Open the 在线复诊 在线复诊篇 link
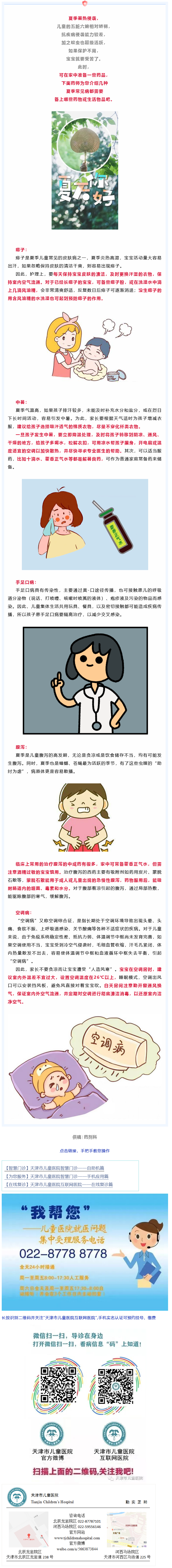This screenshot has width=172, height=1568. [58, 1184]
